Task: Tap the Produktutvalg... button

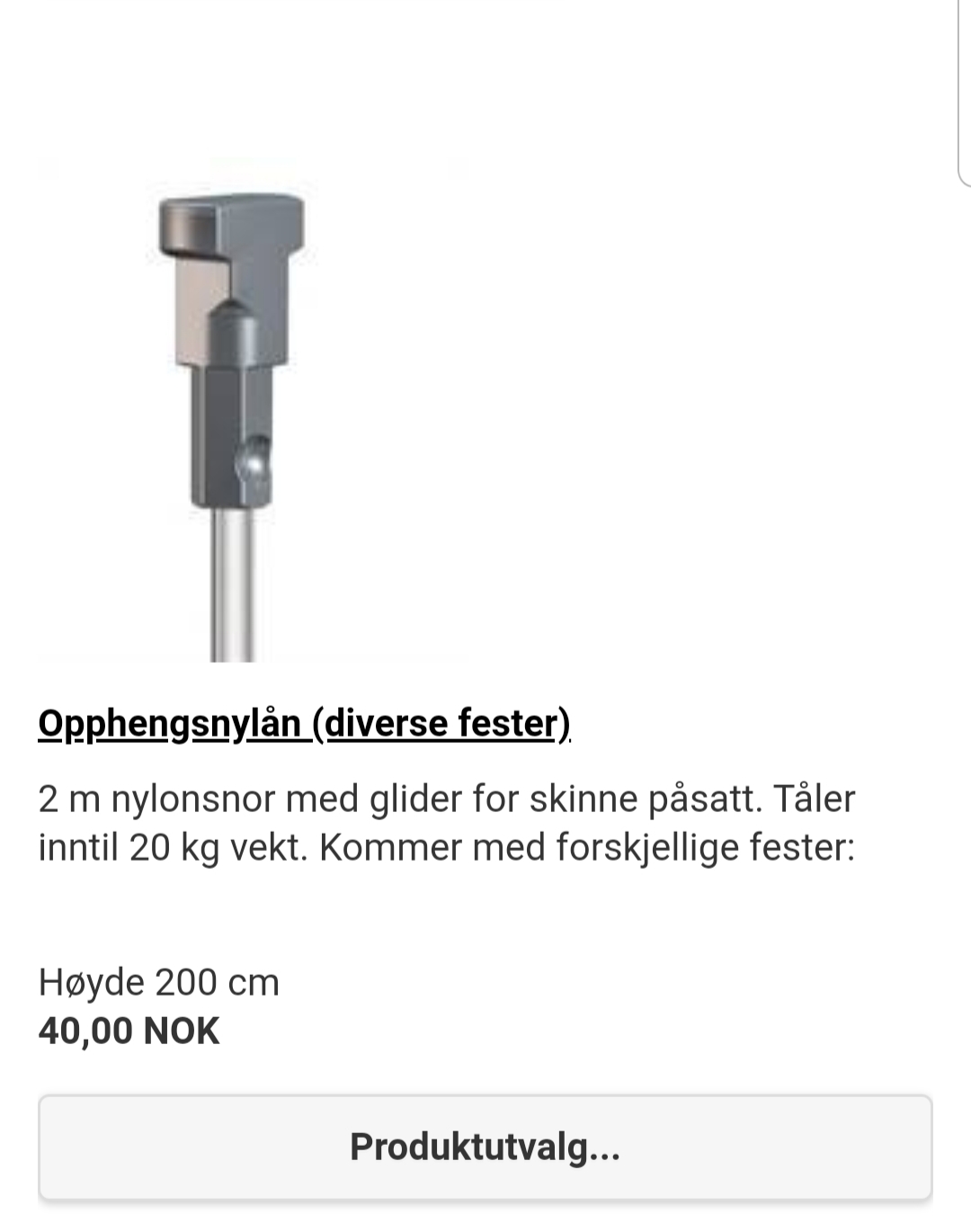Action: [x=485, y=1147]
